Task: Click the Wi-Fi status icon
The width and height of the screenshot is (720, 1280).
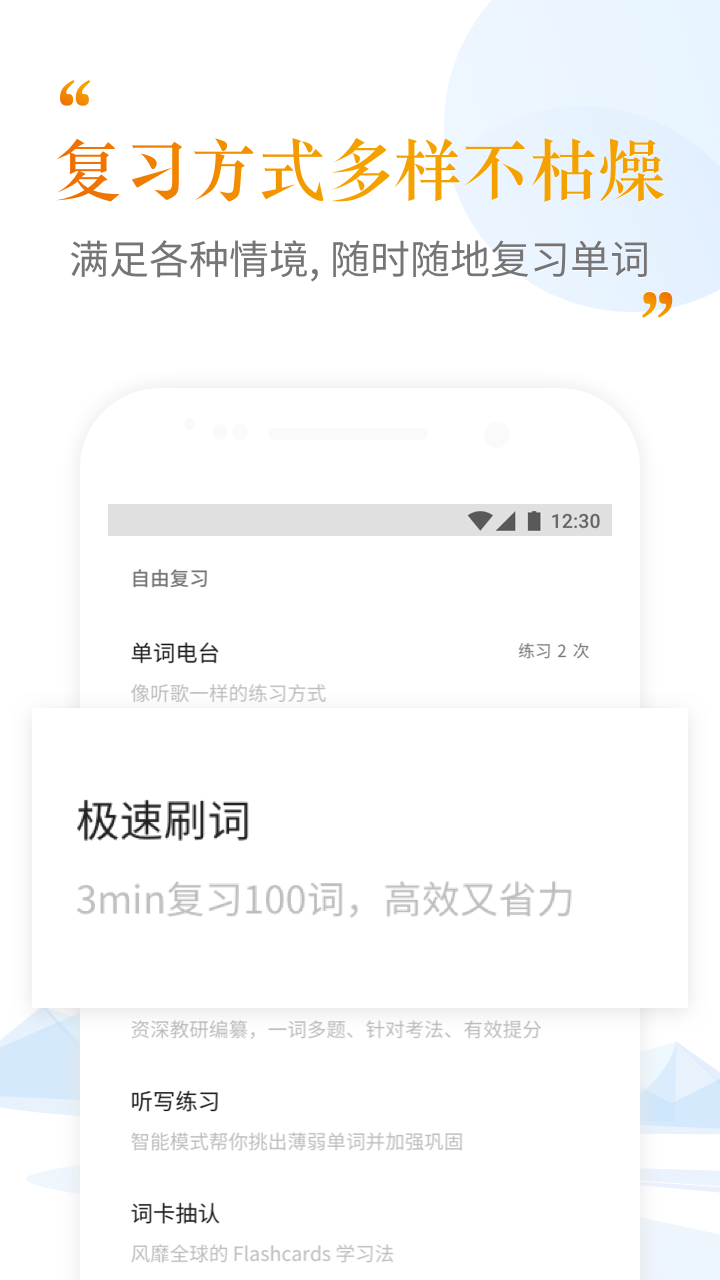Action: [x=480, y=520]
